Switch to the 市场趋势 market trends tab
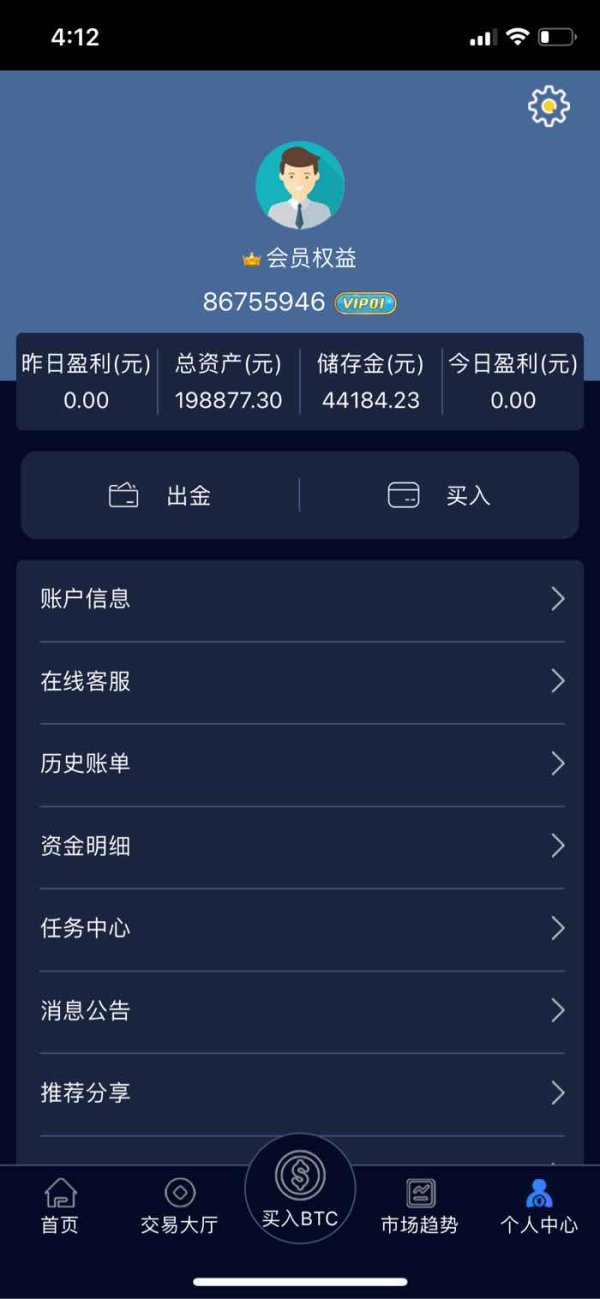The image size is (600, 1299). point(419,1207)
